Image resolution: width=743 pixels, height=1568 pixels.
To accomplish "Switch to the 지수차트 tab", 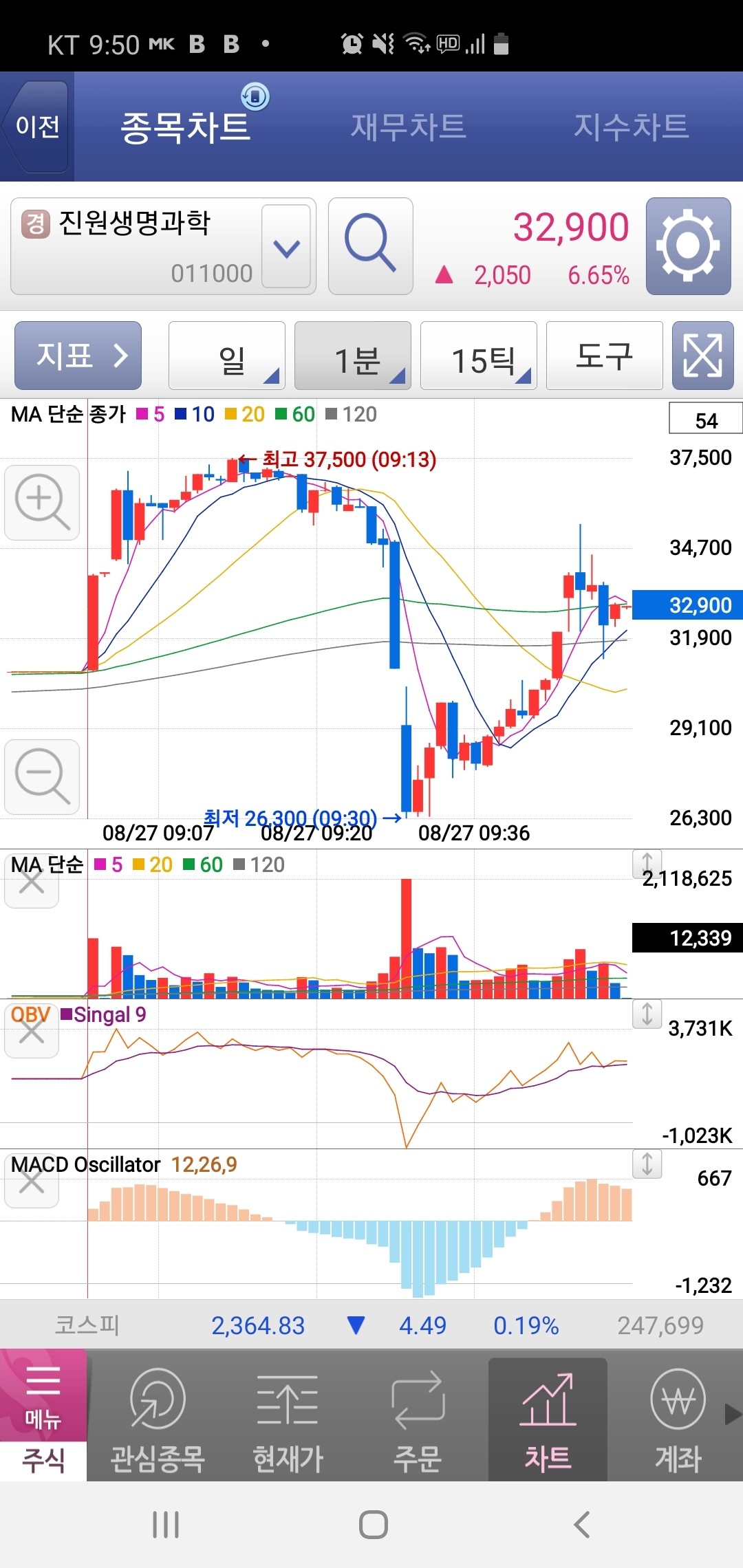I will coord(631,127).
